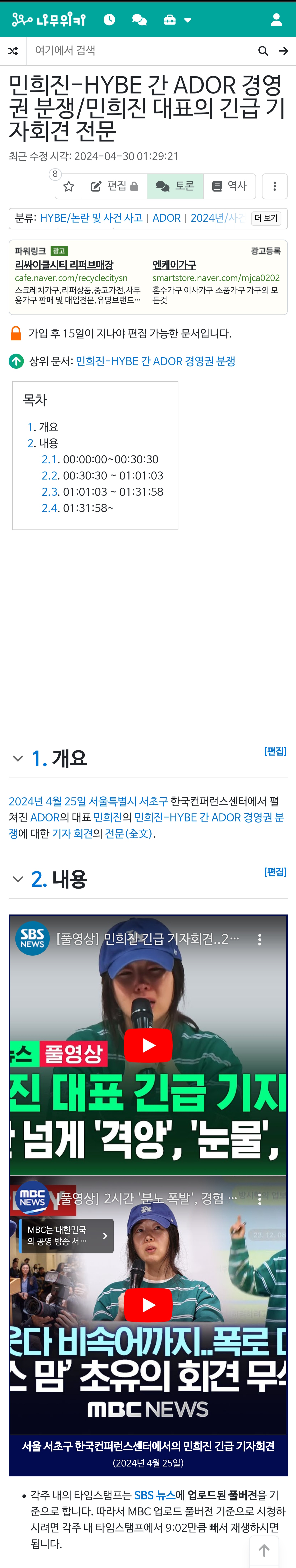Open the 토론 discussion tab
Screen dimensions: 296x1568
coord(175,186)
